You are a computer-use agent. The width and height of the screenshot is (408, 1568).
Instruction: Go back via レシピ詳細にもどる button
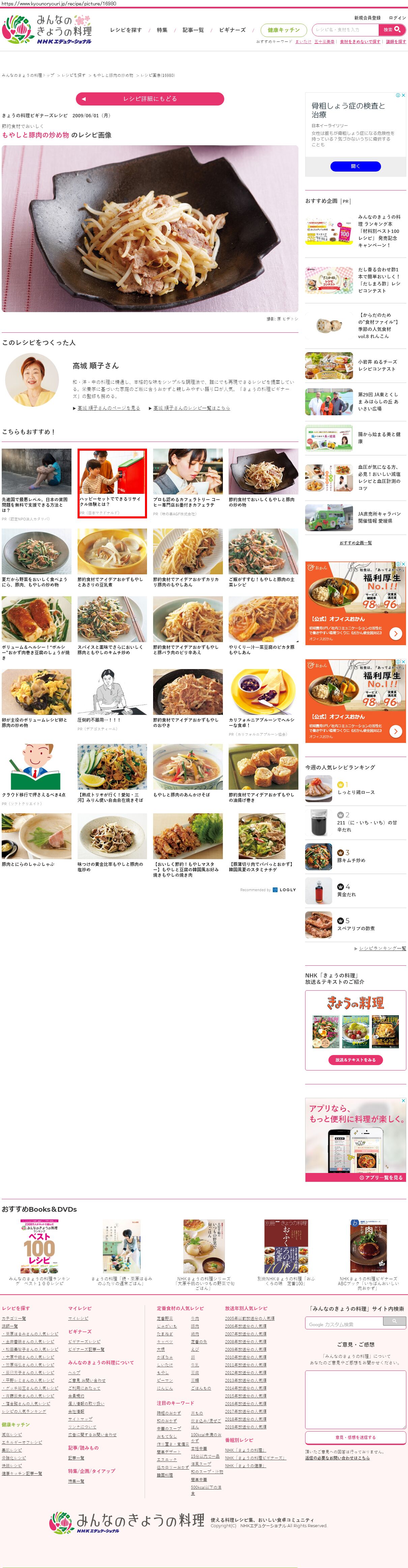pyautogui.click(x=150, y=99)
